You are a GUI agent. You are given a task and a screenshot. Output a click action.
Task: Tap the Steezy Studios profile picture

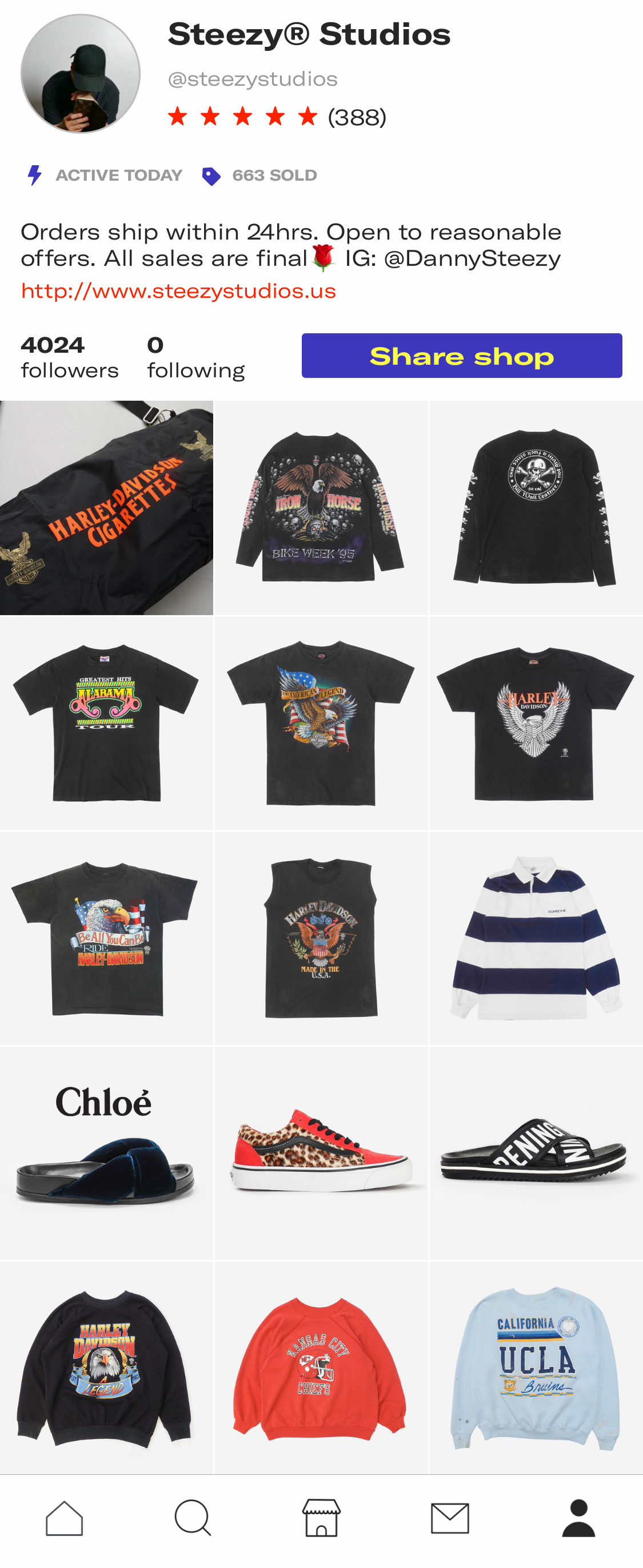(80, 74)
